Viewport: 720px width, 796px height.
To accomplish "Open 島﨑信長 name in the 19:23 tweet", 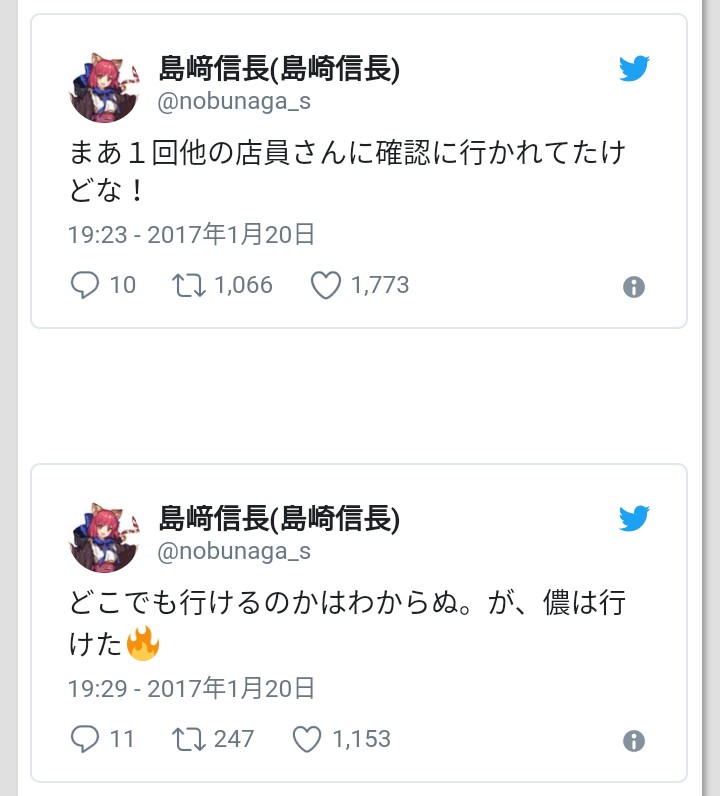I will 279,68.
